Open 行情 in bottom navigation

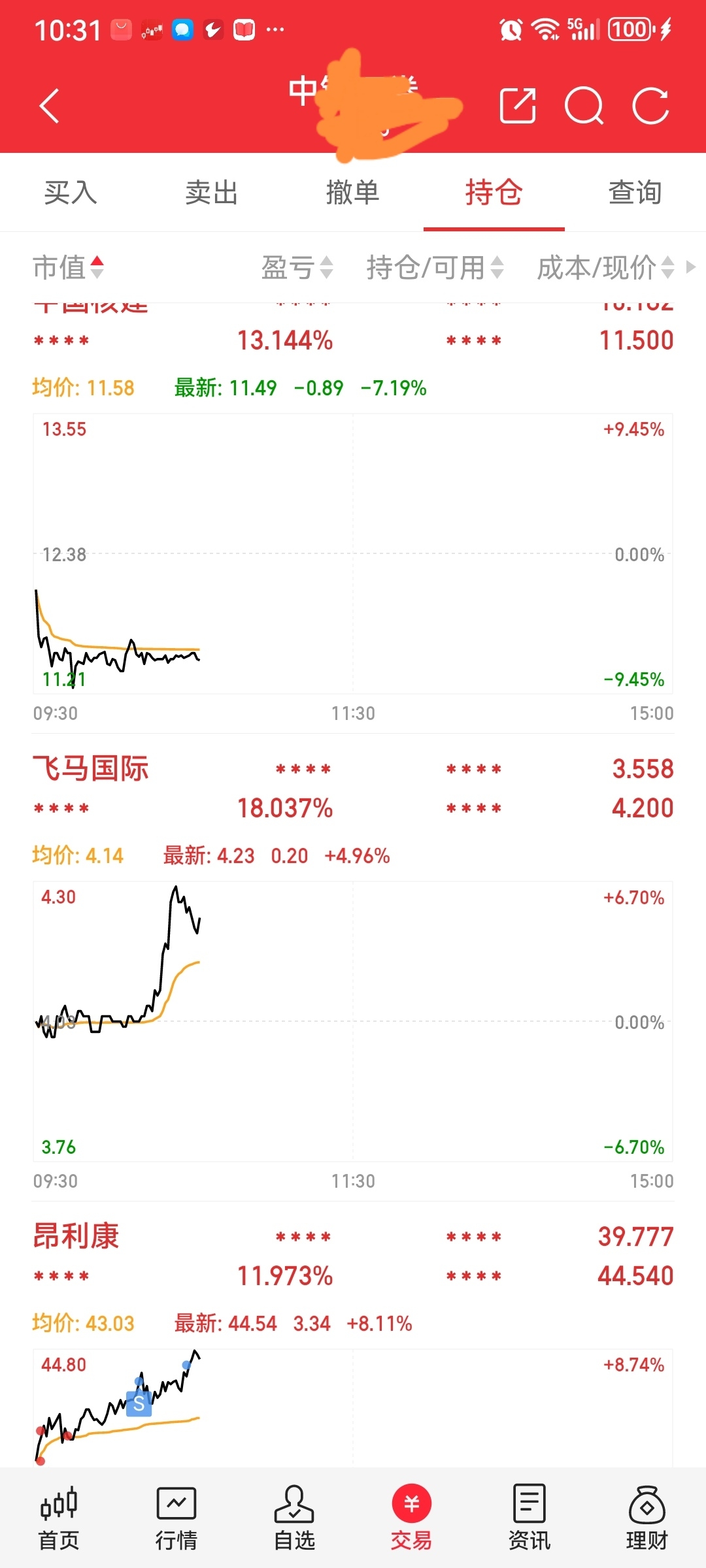(x=176, y=1518)
